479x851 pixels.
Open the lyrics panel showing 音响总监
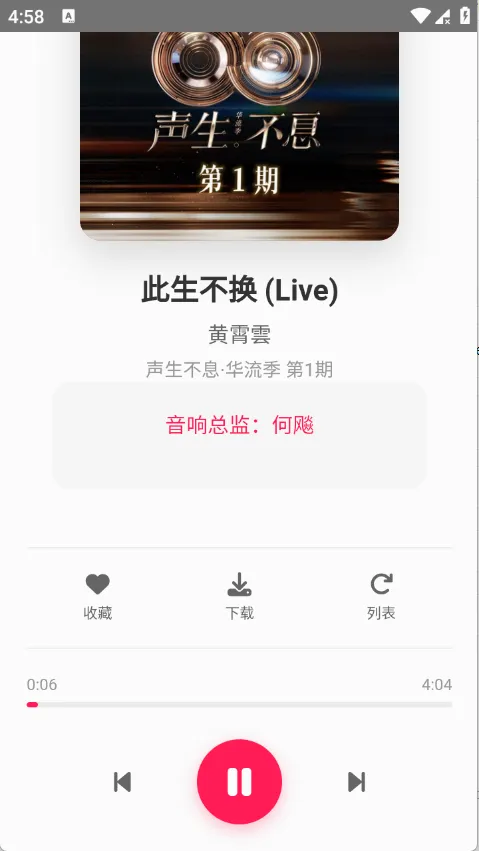point(239,435)
